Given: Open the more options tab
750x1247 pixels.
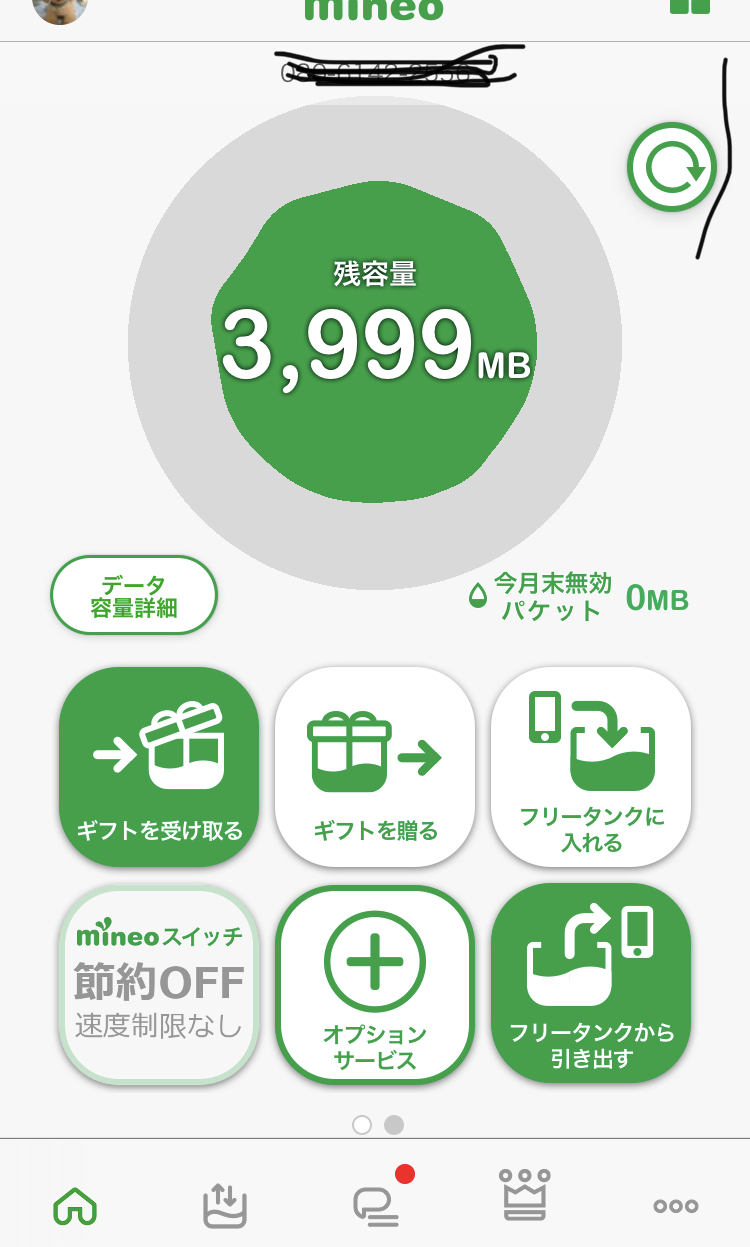Looking at the screenshot, I should click(676, 1206).
